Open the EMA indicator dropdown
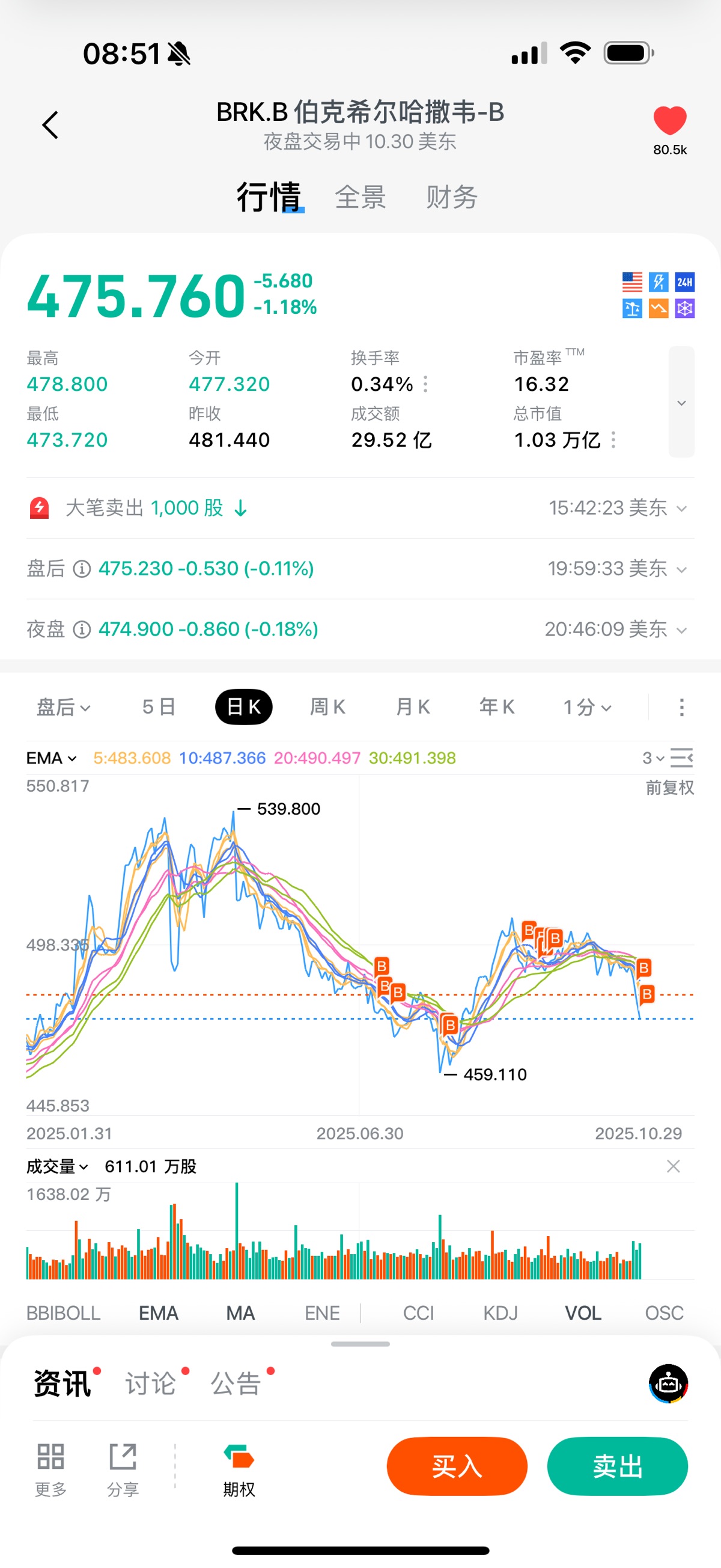This screenshot has width=721, height=1568. (51, 758)
